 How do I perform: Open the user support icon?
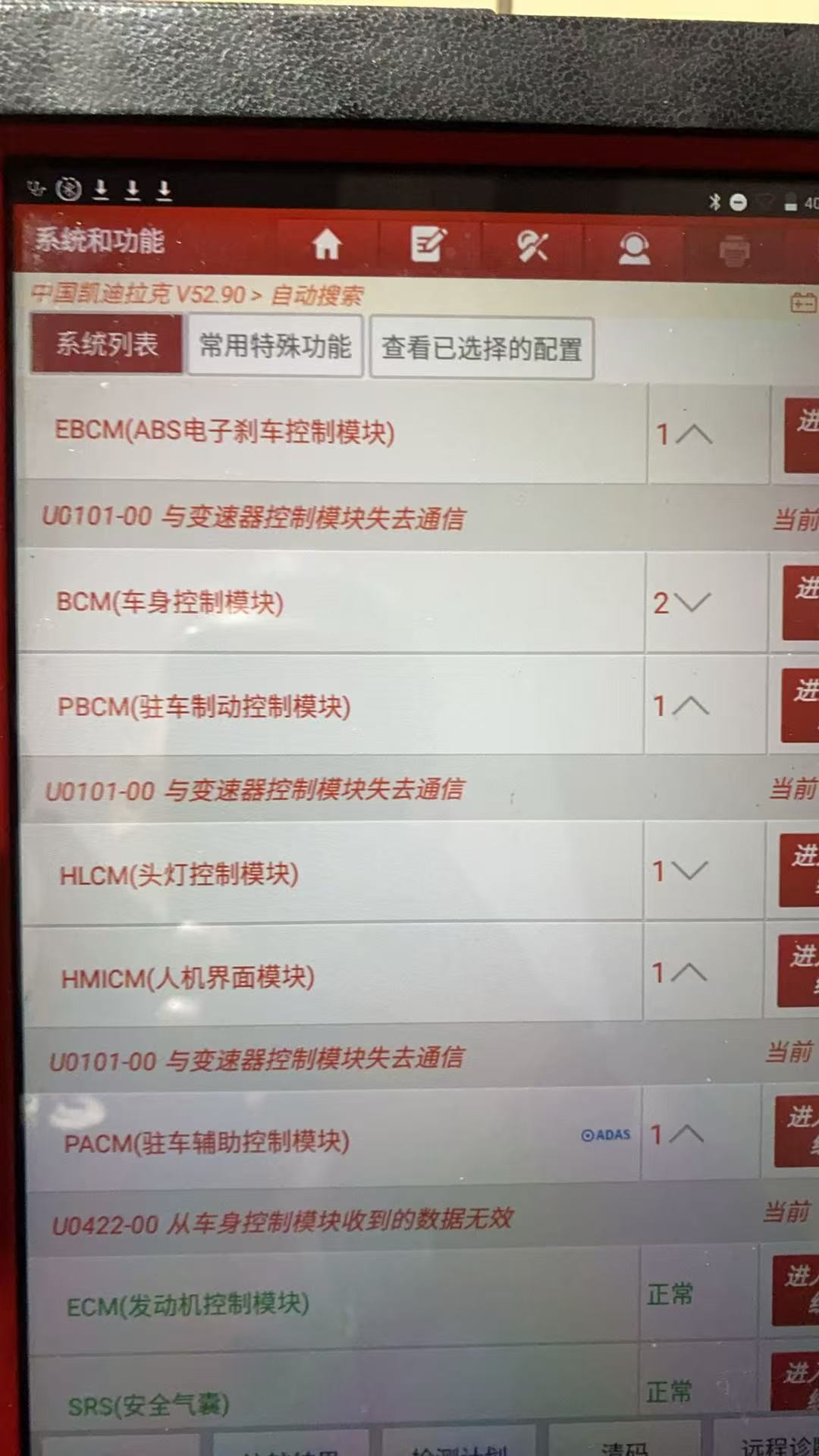(x=634, y=248)
